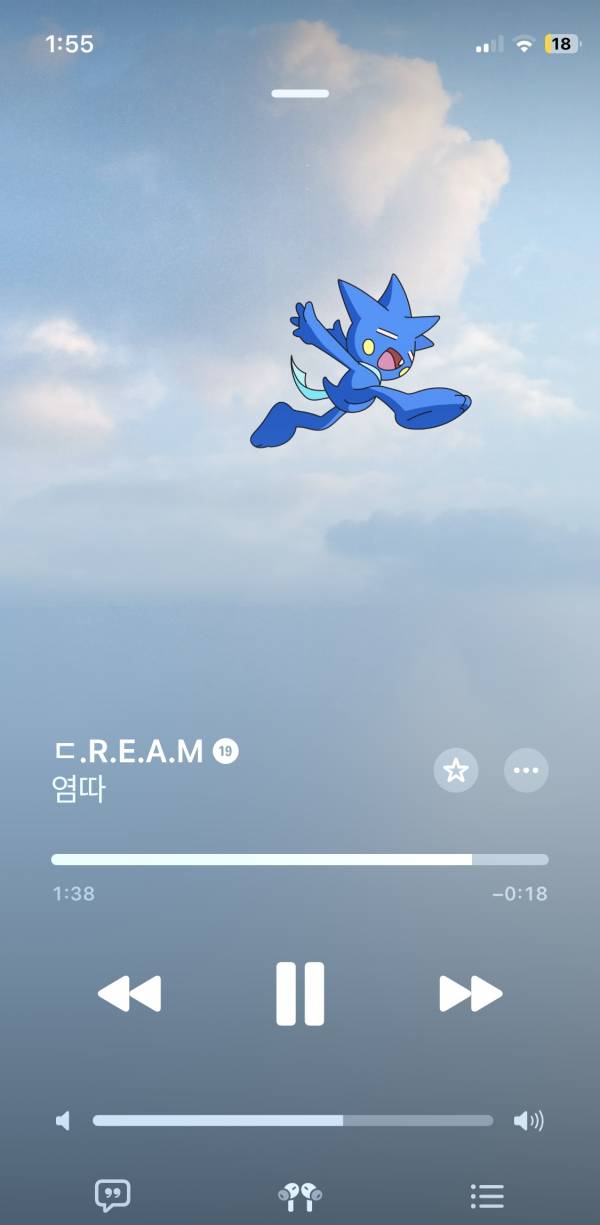The height and width of the screenshot is (1225, 600).
Task: Open the more options menu
Action: pyautogui.click(x=526, y=770)
